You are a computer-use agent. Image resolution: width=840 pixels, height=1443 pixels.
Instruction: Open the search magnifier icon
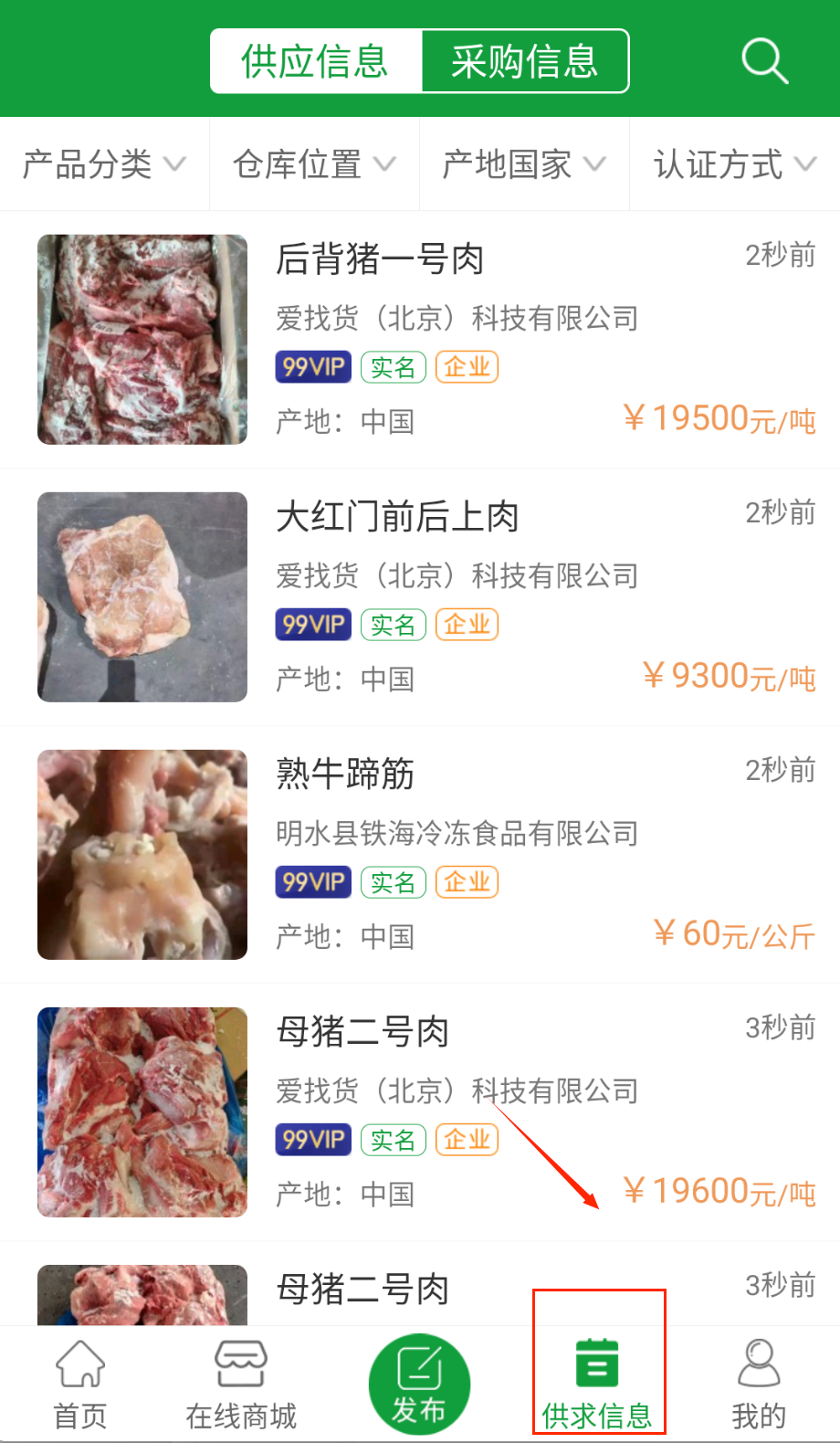(764, 61)
